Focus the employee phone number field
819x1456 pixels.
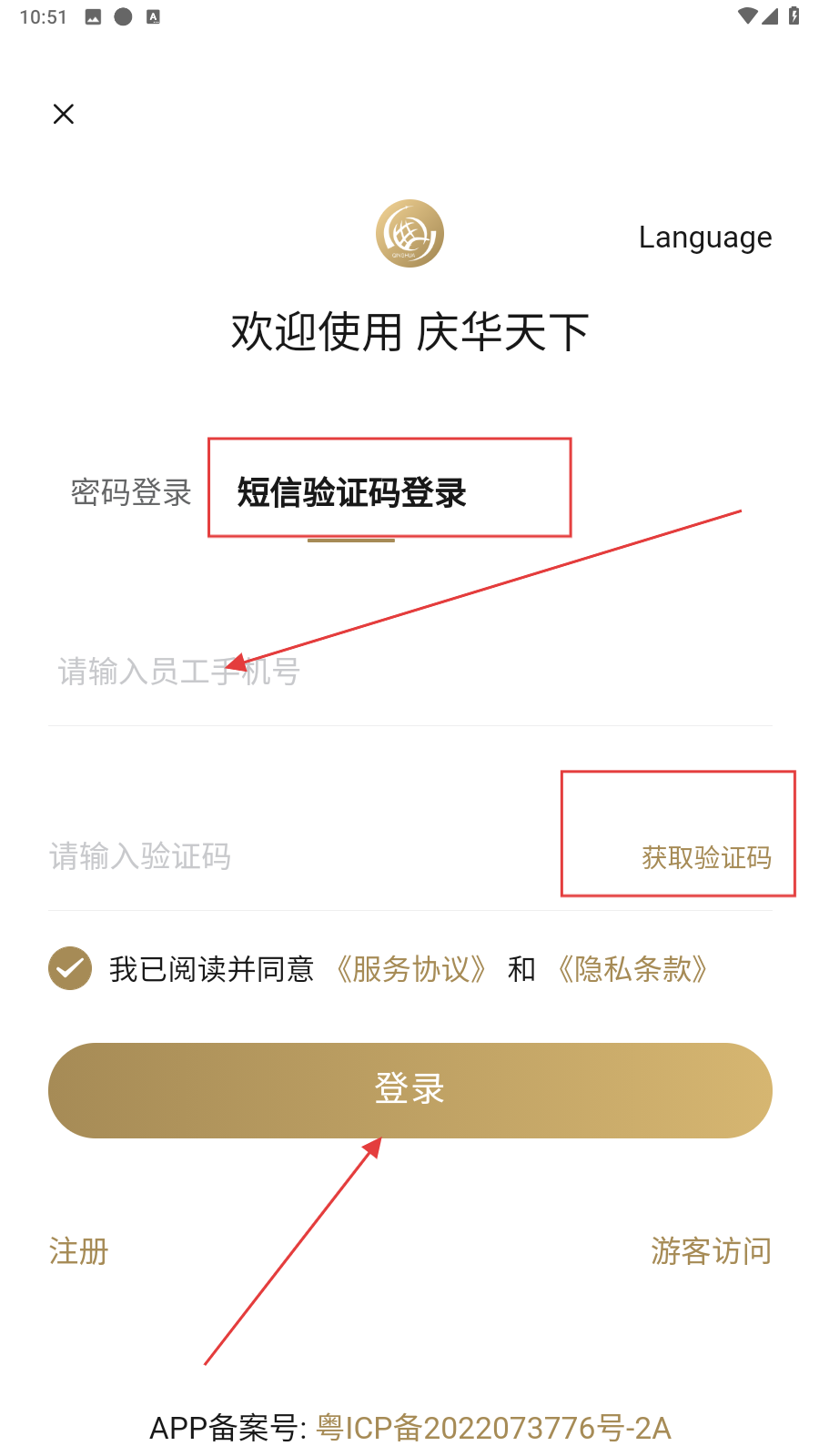coord(409,672)
